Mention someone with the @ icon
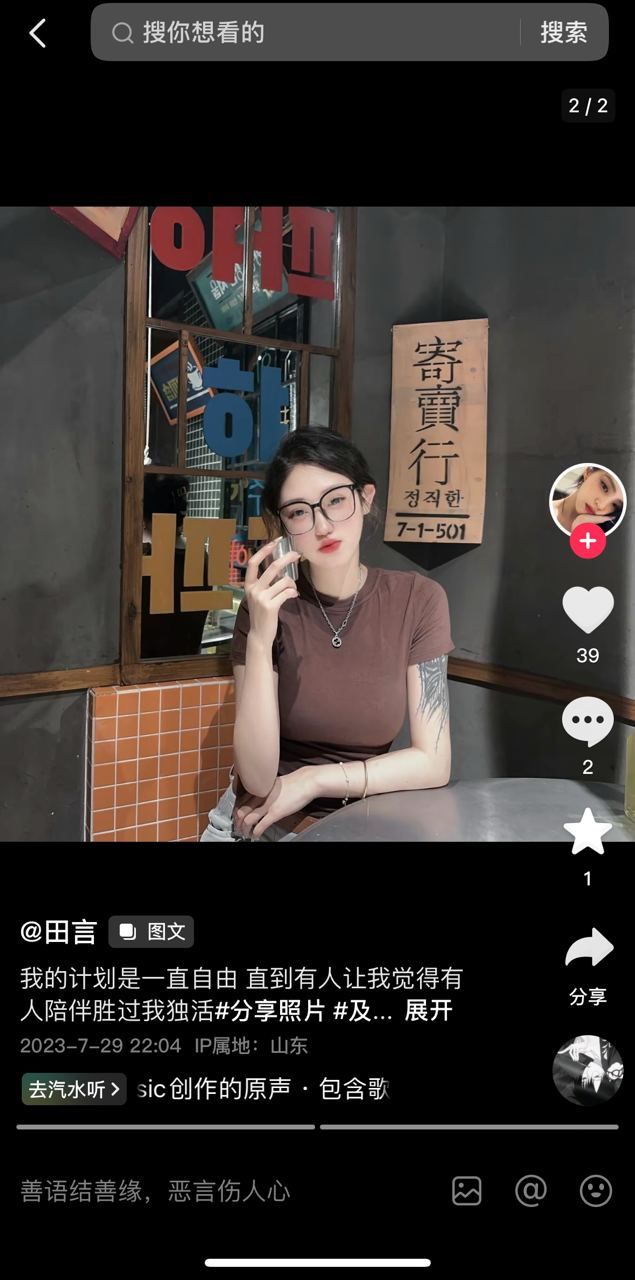The image size is (635, 1280). click(x=531, y=1190)
